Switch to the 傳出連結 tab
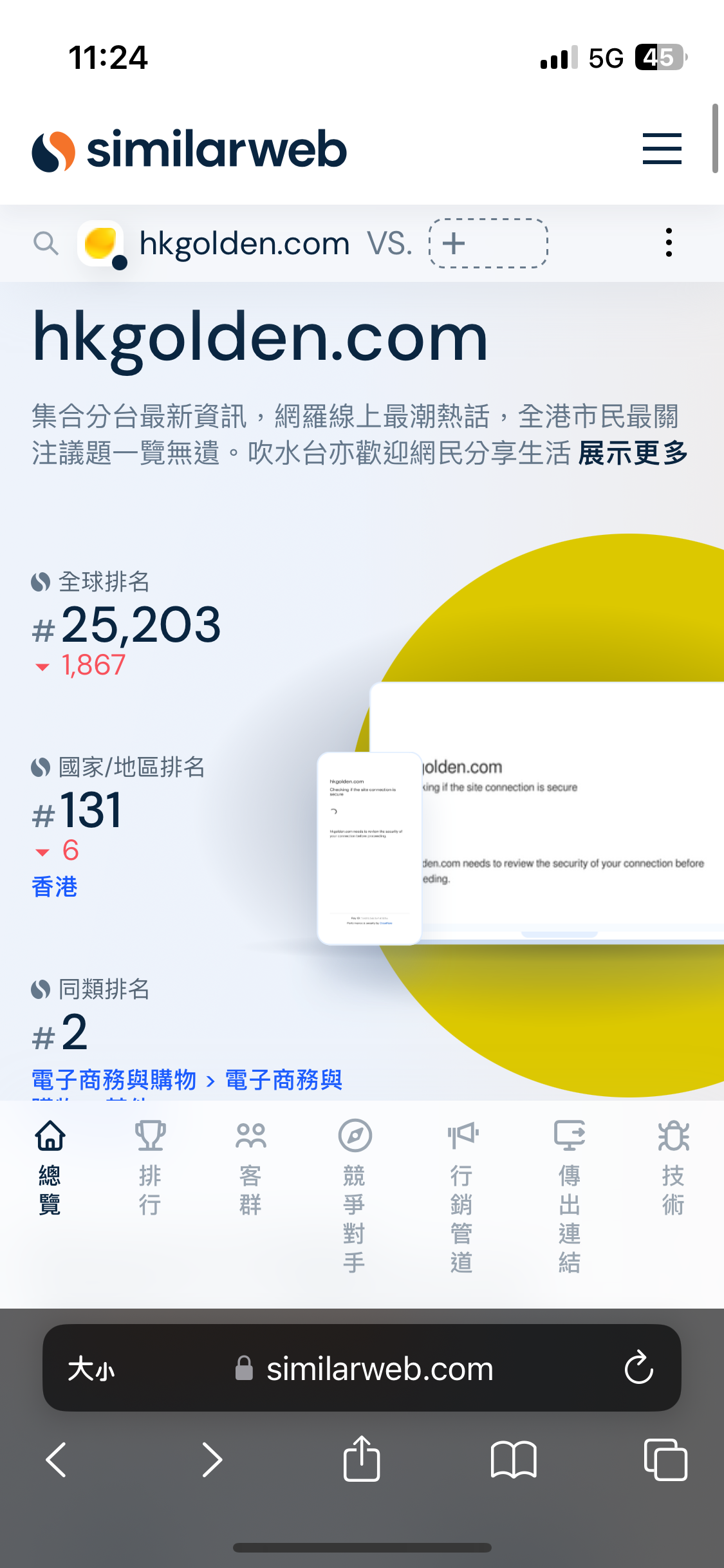 [570, 1196]
